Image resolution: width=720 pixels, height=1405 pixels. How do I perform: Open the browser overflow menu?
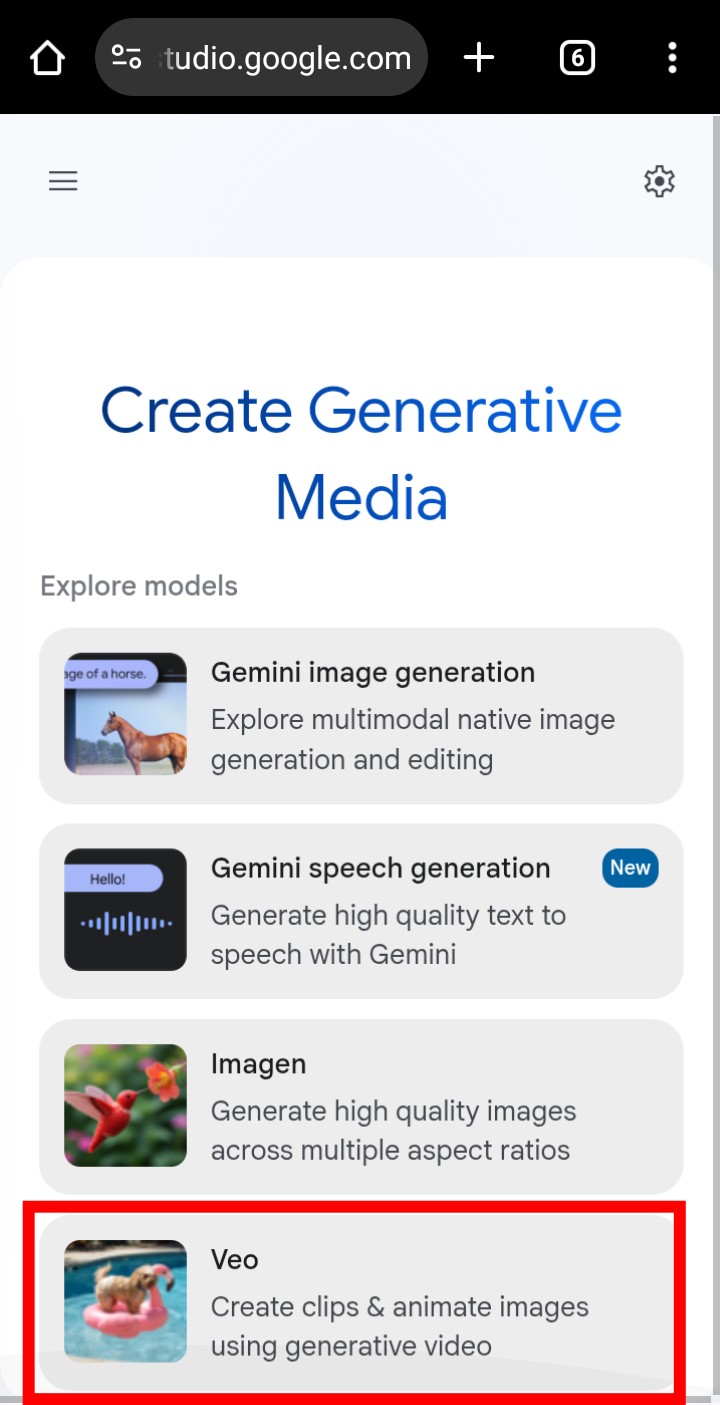(x=672, y=58)
